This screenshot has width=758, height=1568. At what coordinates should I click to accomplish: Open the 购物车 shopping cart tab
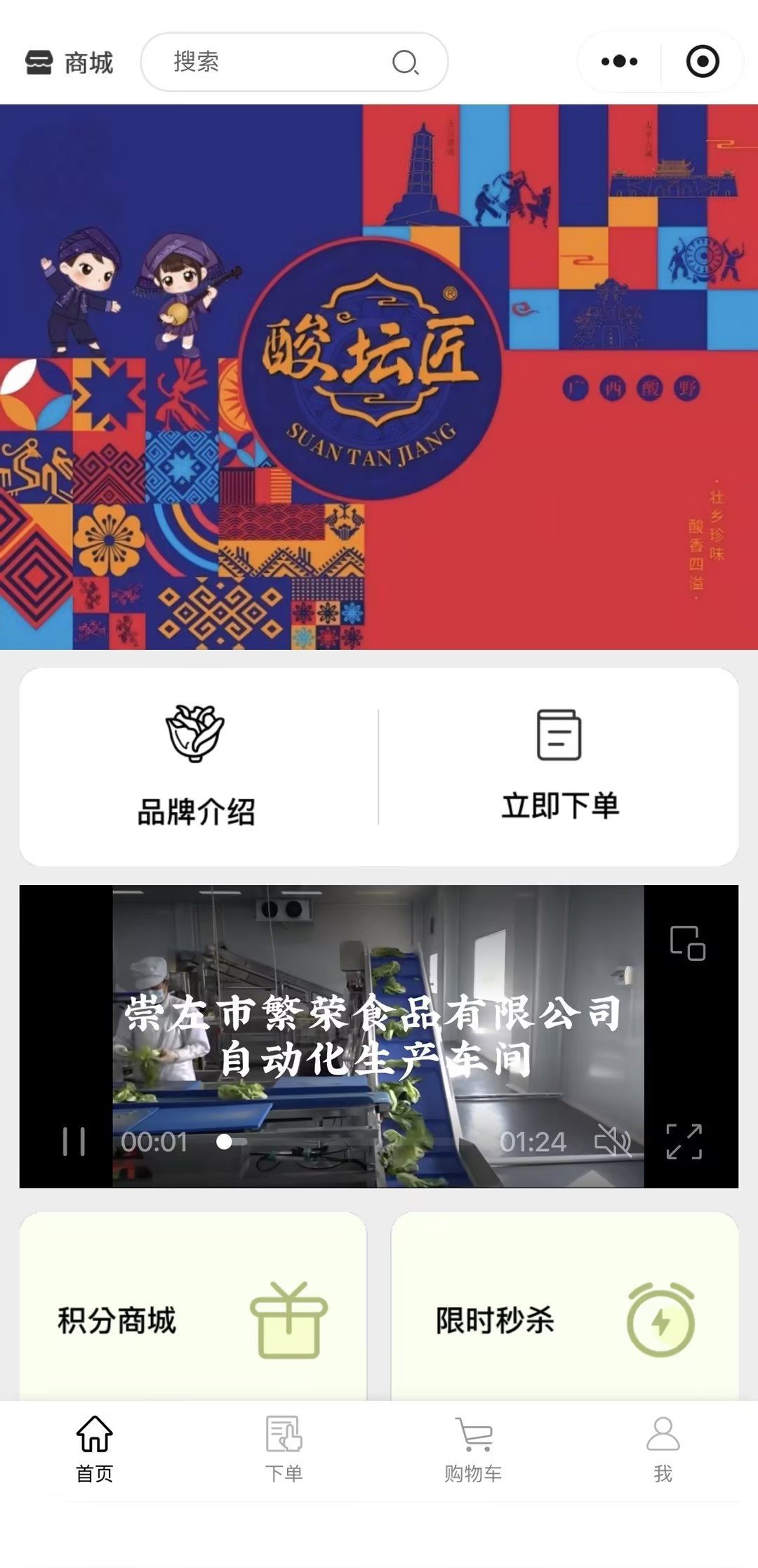(x=473, y=1449)
